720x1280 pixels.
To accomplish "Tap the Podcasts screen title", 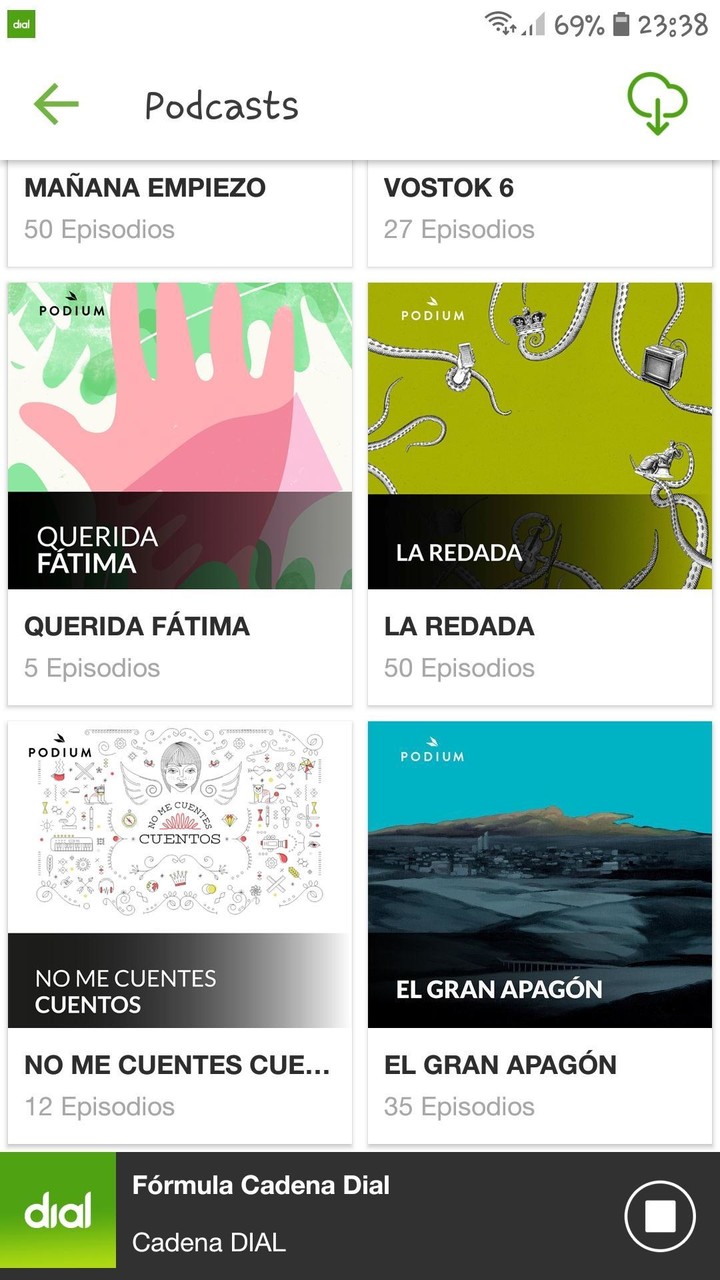I will coord(222,103).
